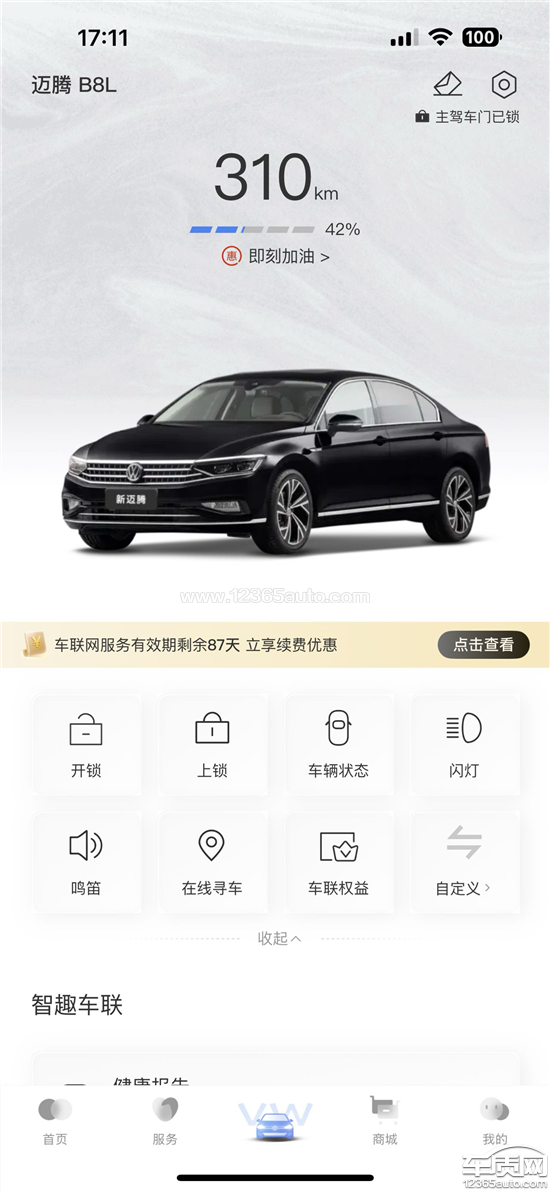Collapse the shortcut grid with 收起
This screenshot has width=550, height=1191.
point(279,939)
